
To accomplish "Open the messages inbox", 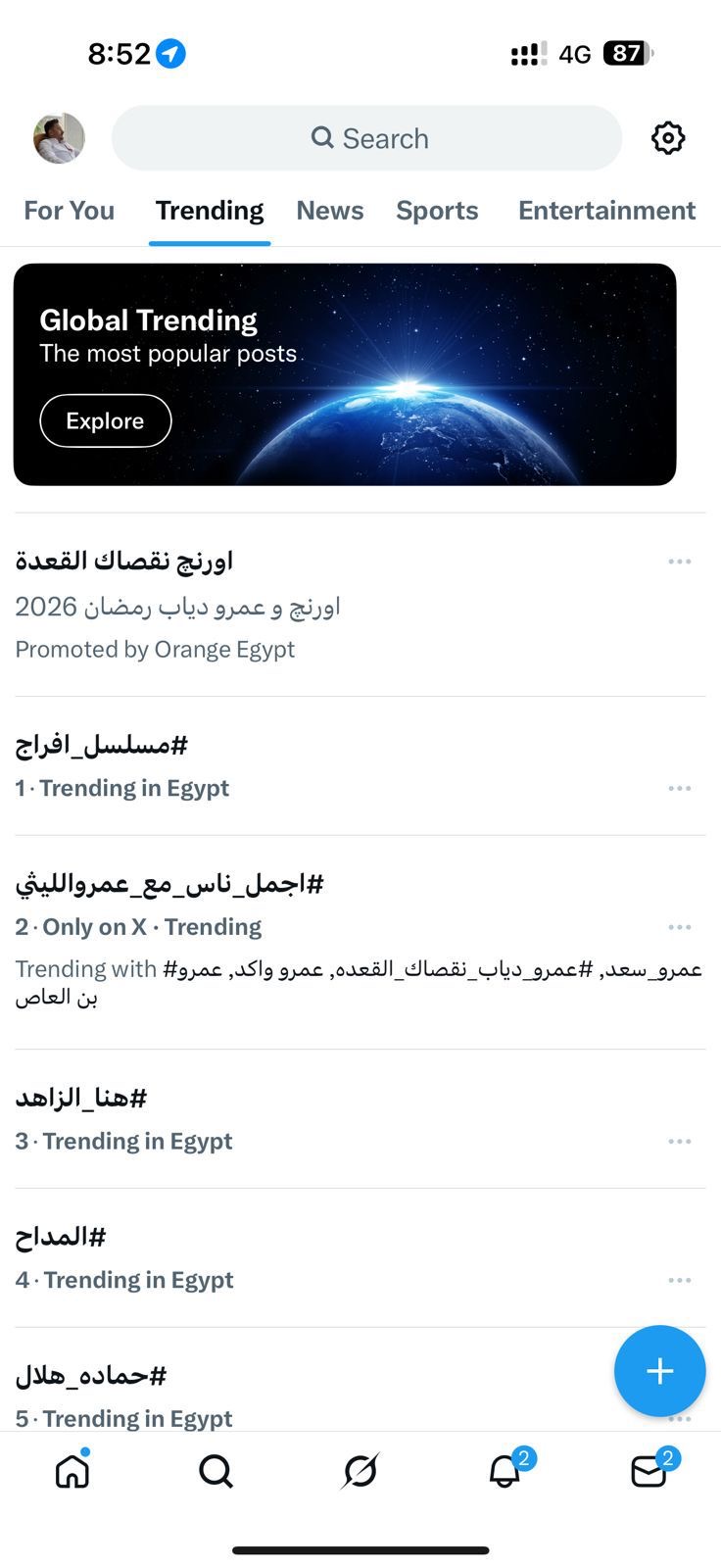I will (649, 1471).
